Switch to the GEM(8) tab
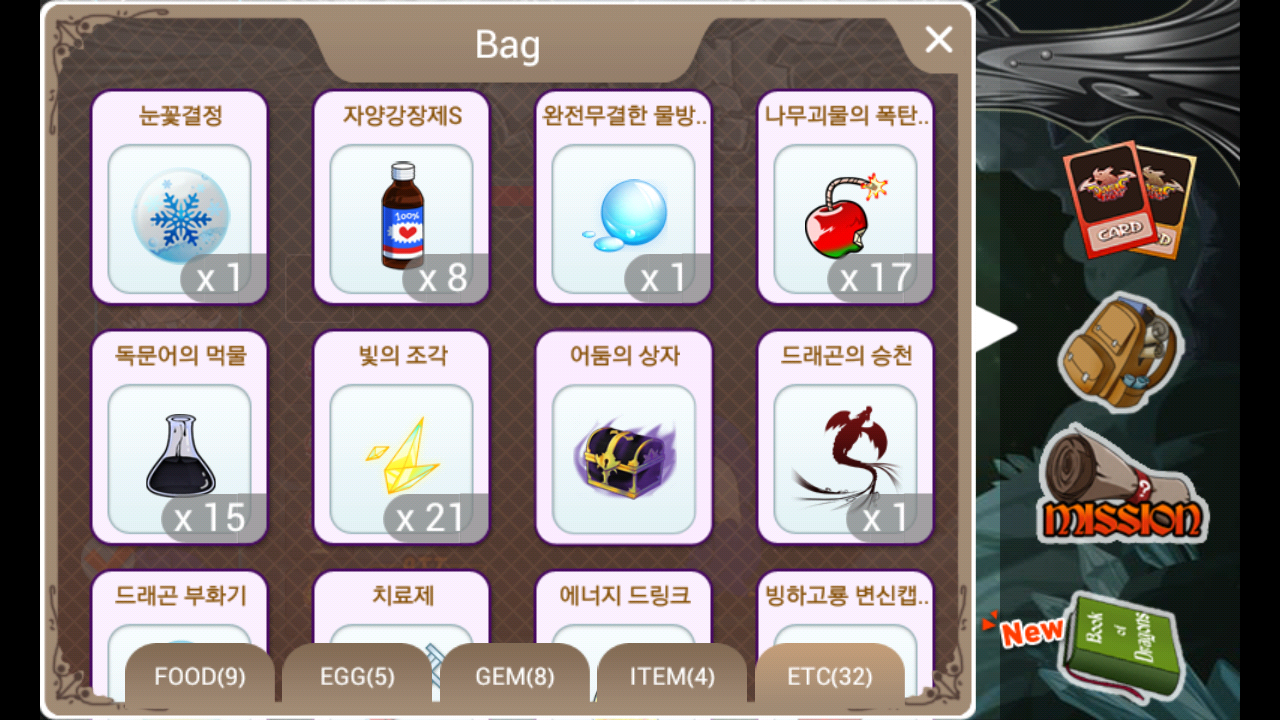This screenshot has width=1280, height=720. click(514, 676)
